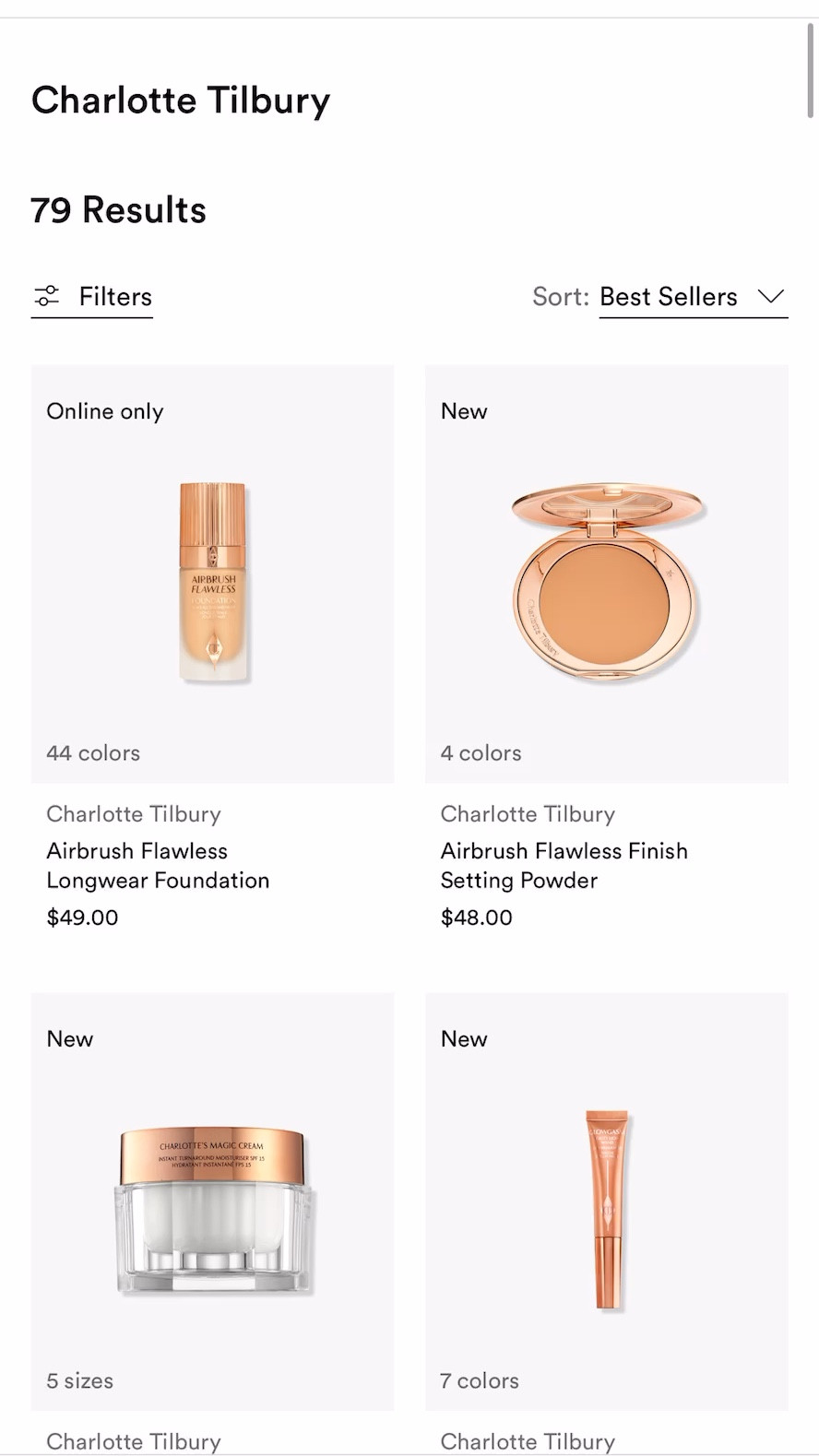This screenshot has height=1456, width=819.
Task: View 5 sizes for Magic Cream
Action: click(79, 1380)
